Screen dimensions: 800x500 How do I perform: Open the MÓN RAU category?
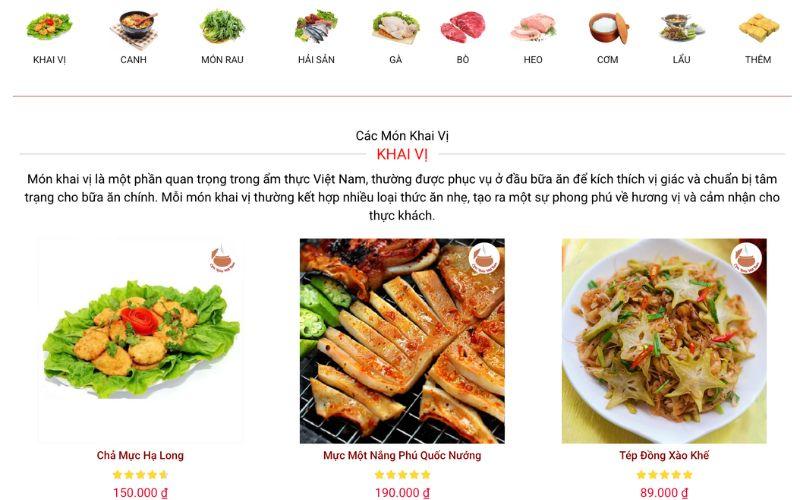pos(222,37)
